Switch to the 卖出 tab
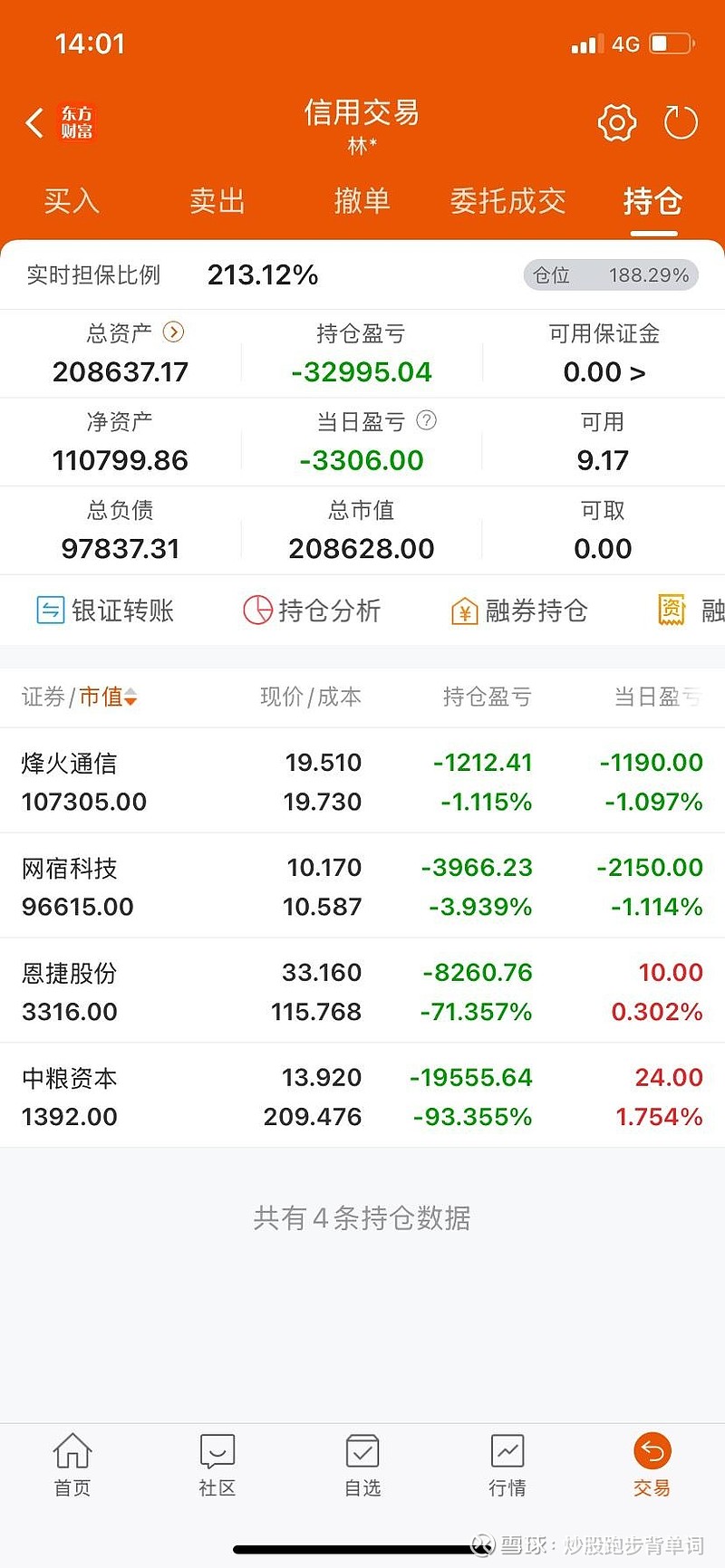Image resolution: width=725 pixels, height=1568 pixels. [x=216, y=201]
